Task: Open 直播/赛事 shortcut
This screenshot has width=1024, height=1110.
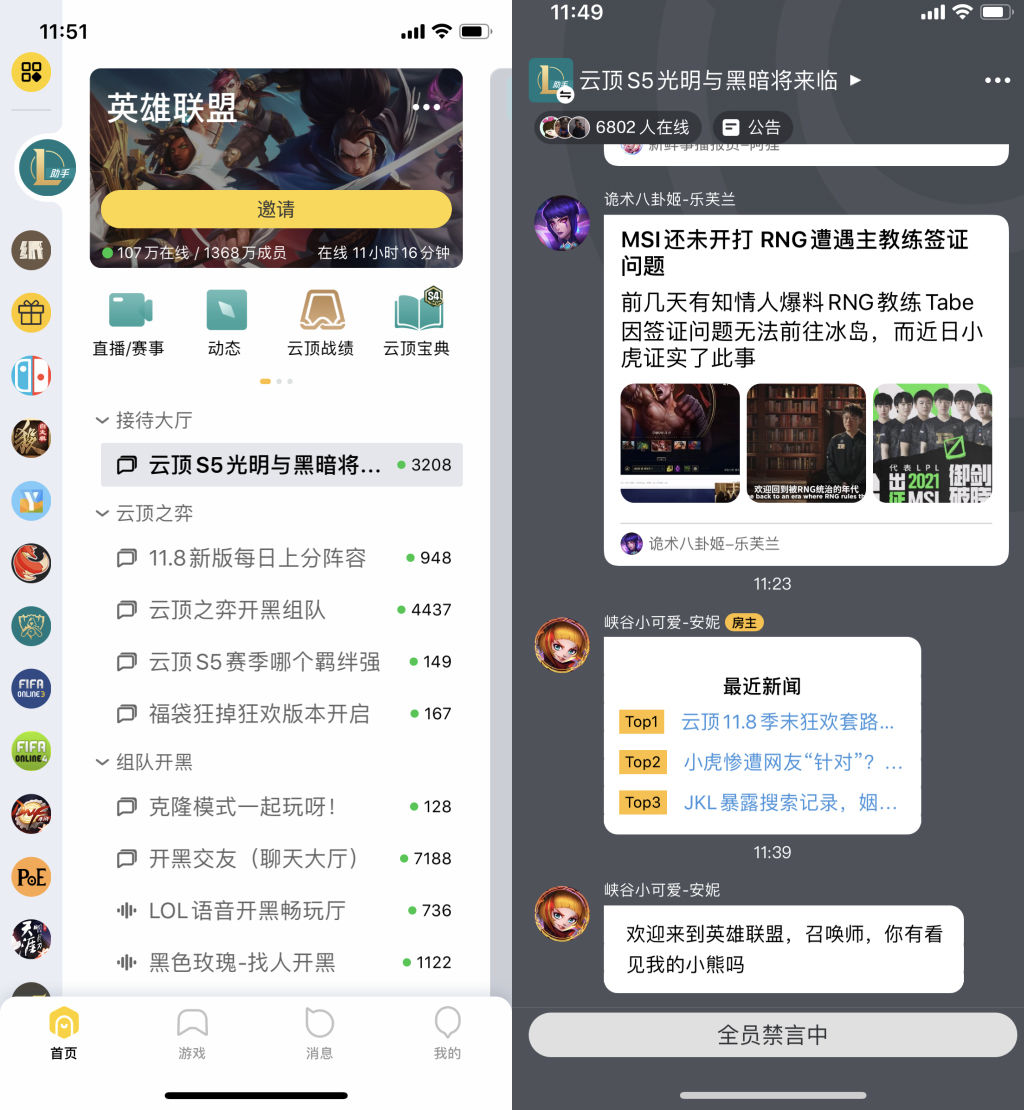Action: [x=129, y=322]
